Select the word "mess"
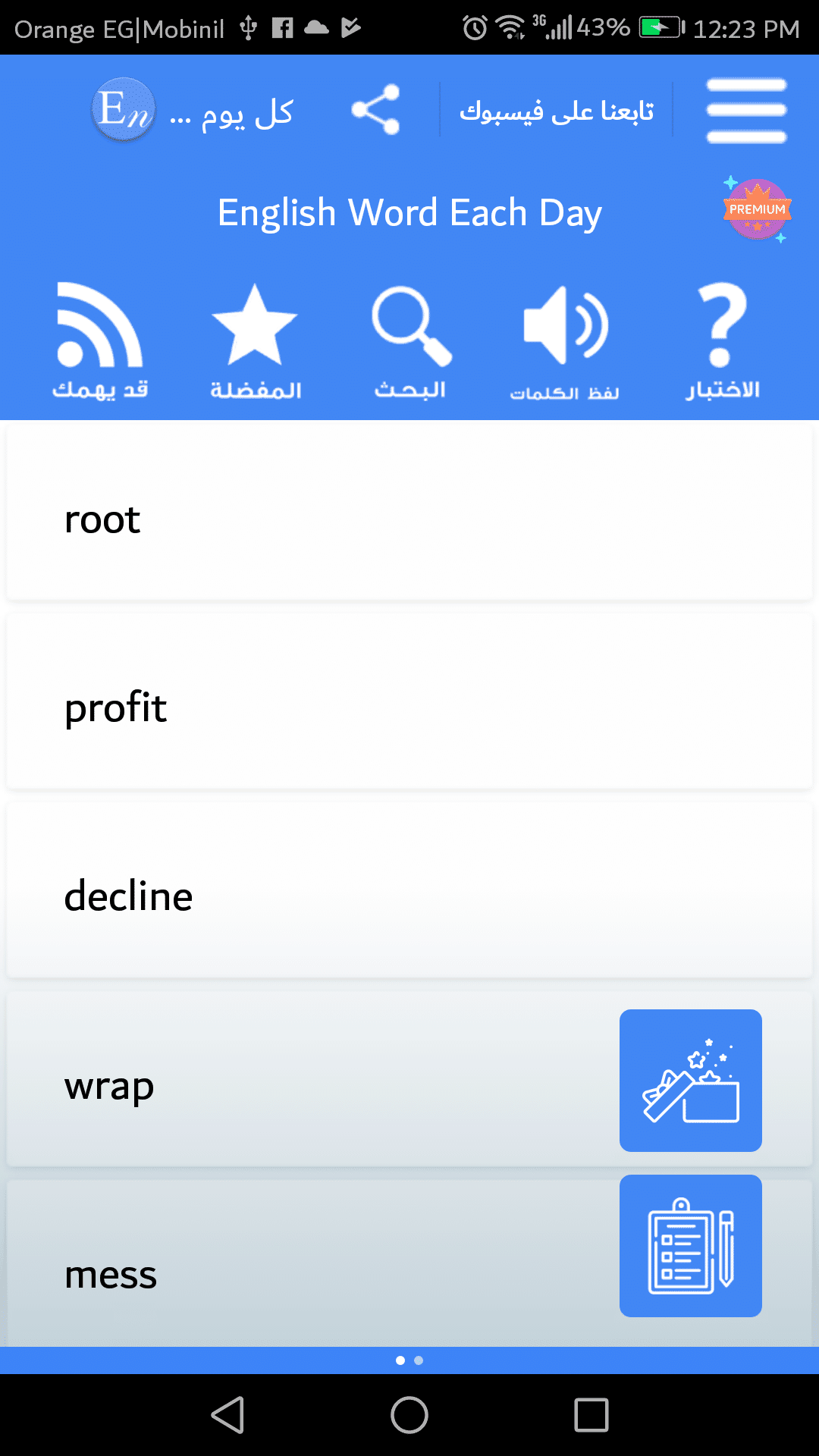819x1456 pixels. pos(111,1274)
